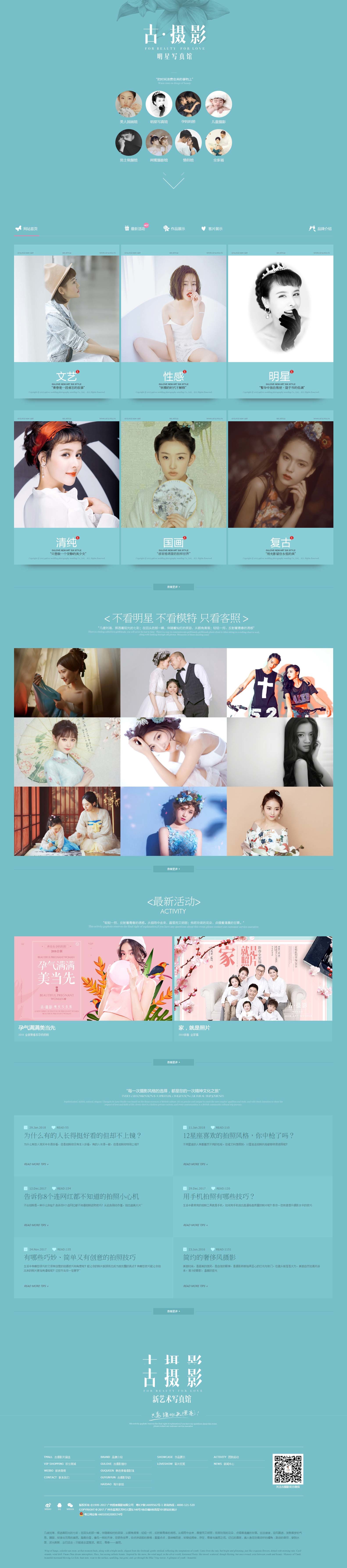Screen dimensions: 347x1568
Task: View the 明星 style card
Action: click(281, 321)
